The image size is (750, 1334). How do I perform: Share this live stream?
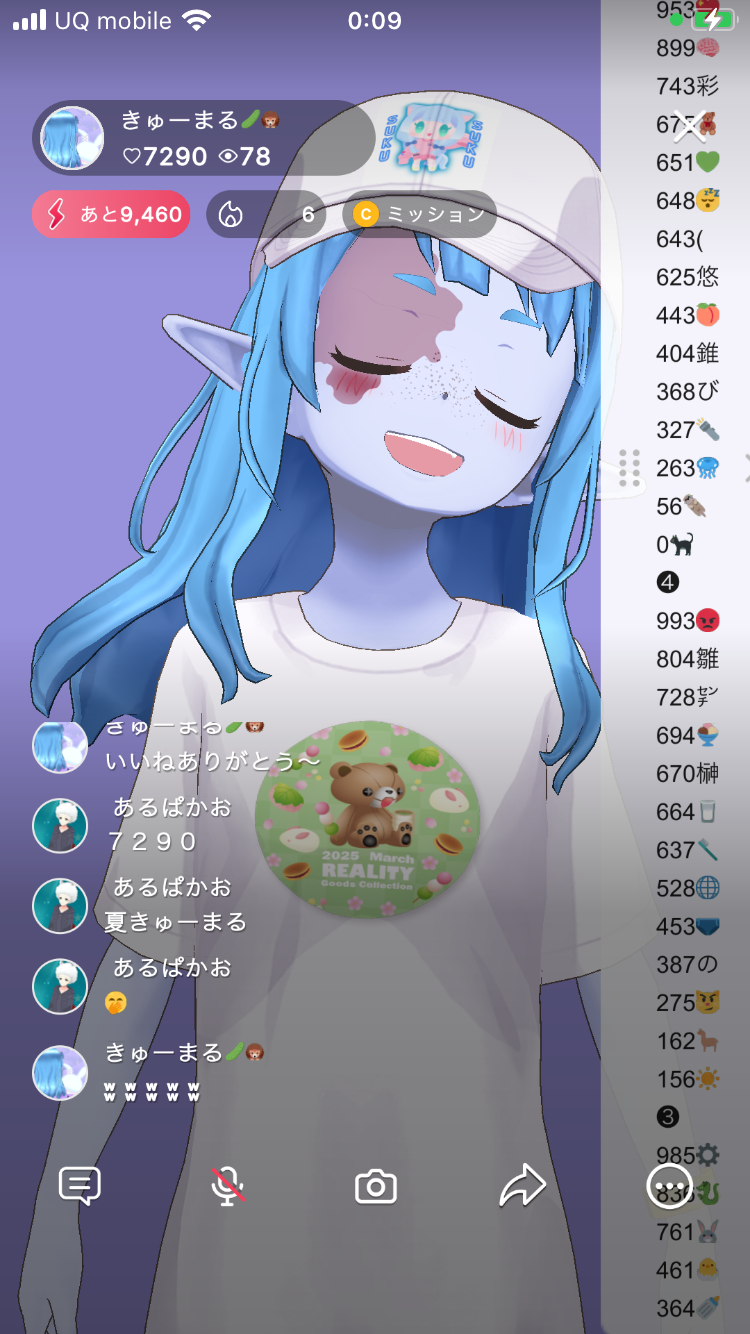tap(522, 1187)
